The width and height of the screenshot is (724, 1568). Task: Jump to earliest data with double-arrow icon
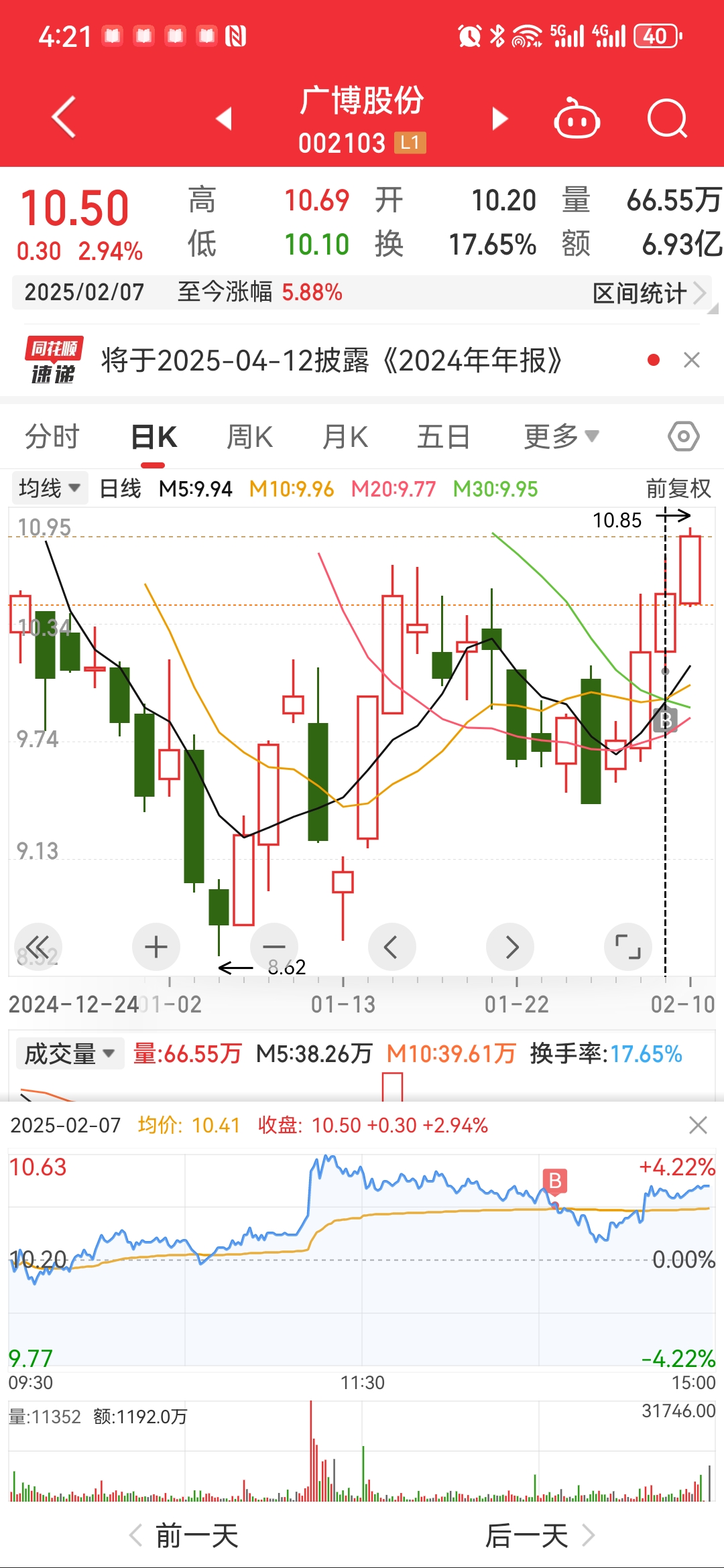(38, 947)
